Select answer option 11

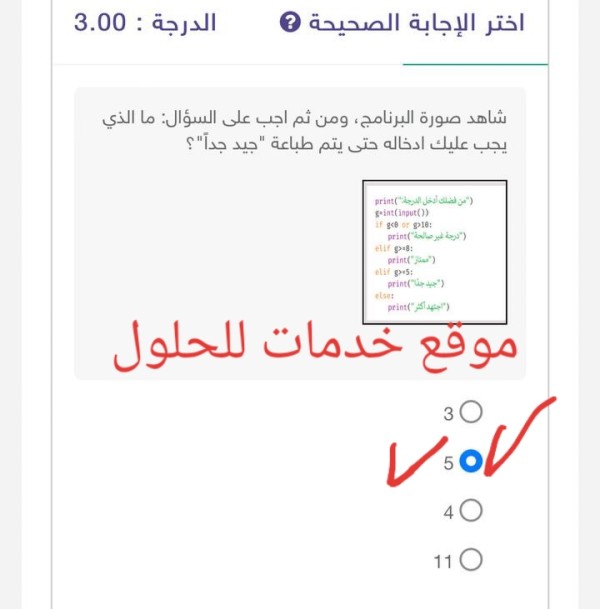point(471,560)
